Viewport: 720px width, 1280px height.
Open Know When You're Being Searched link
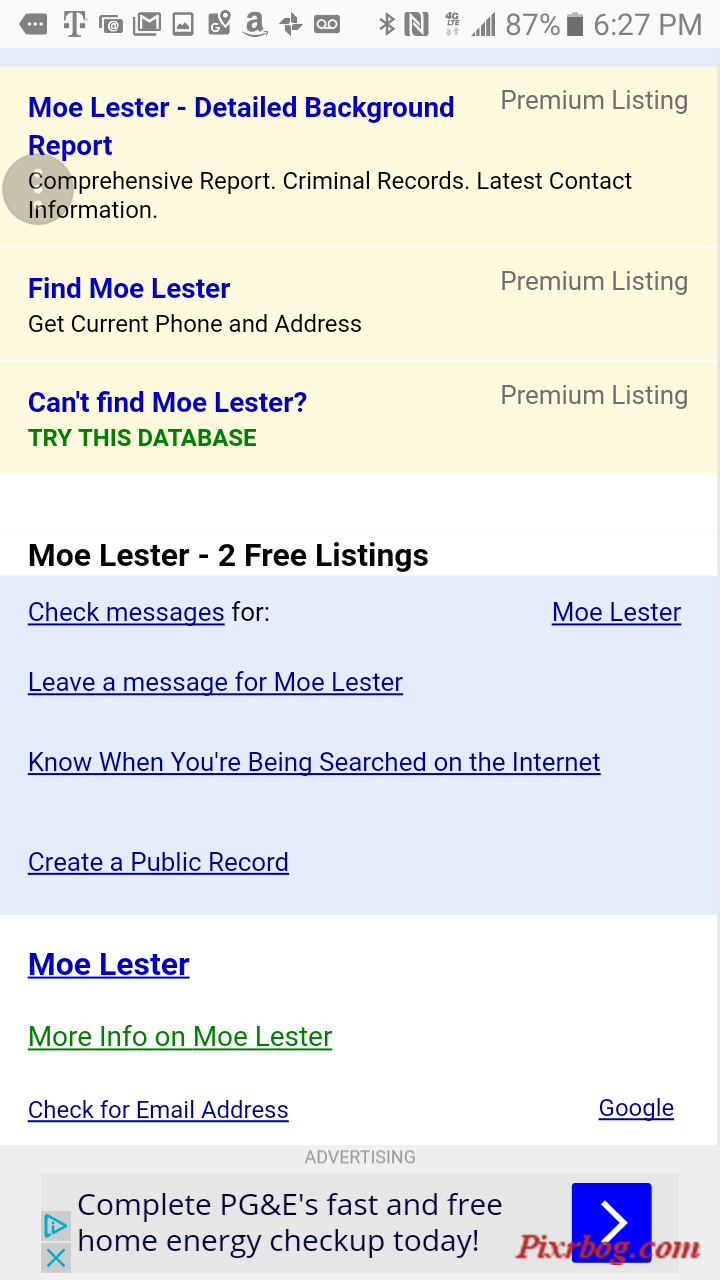tap(314, 762)
